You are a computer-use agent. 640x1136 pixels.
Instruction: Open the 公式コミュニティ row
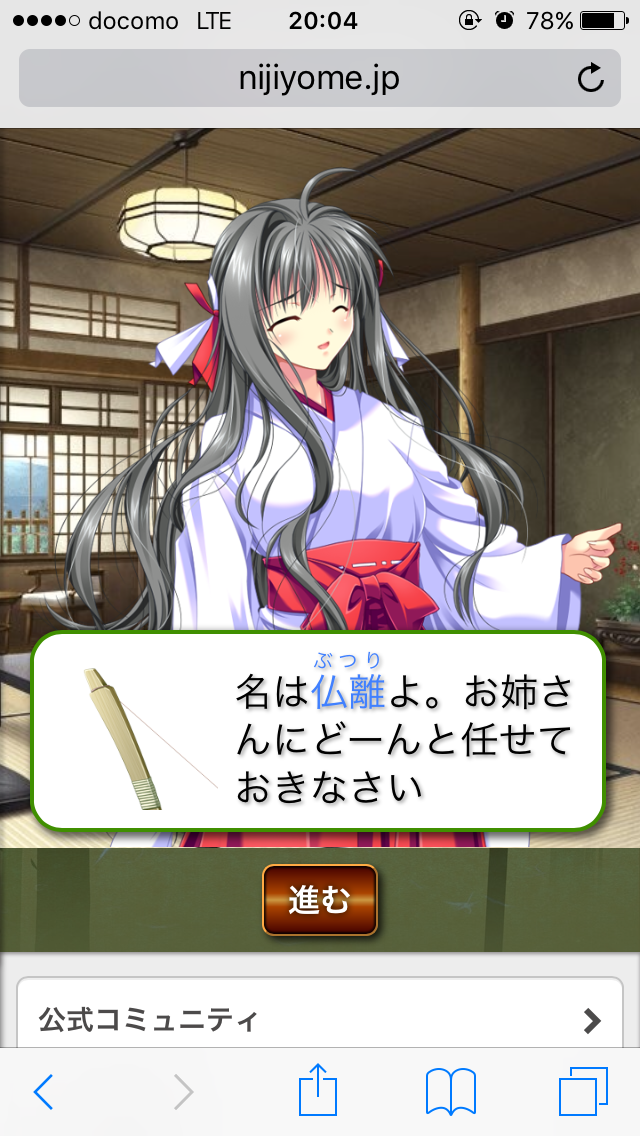point(320,1019)
